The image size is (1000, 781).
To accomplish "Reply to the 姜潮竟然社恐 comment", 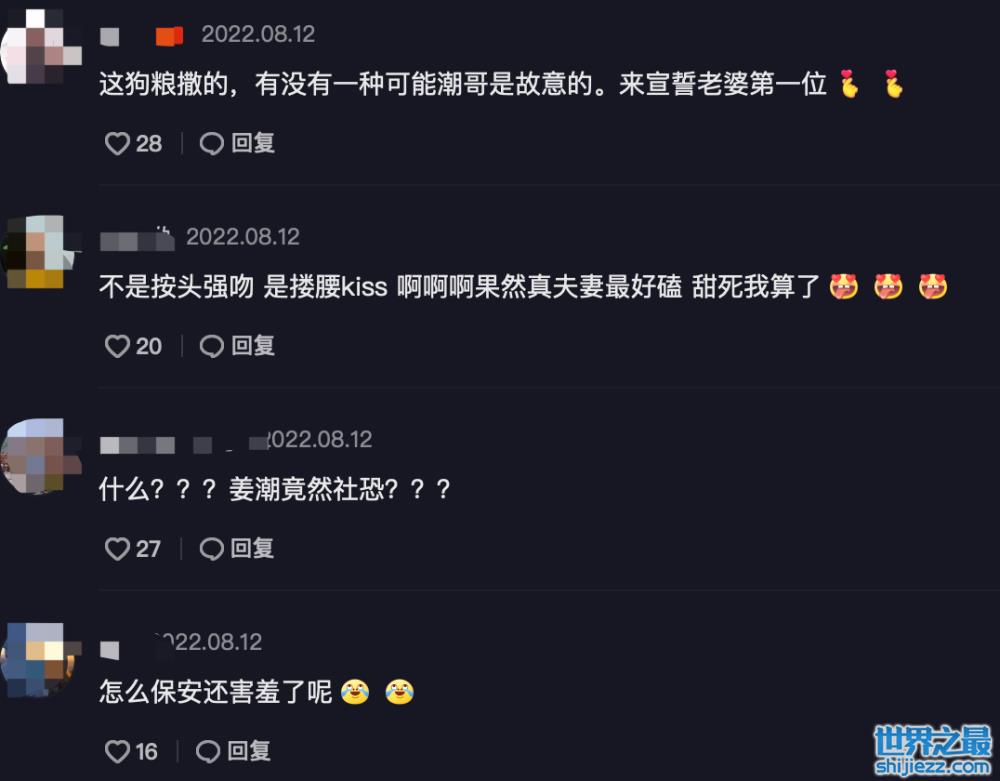I will click(238, 549).
